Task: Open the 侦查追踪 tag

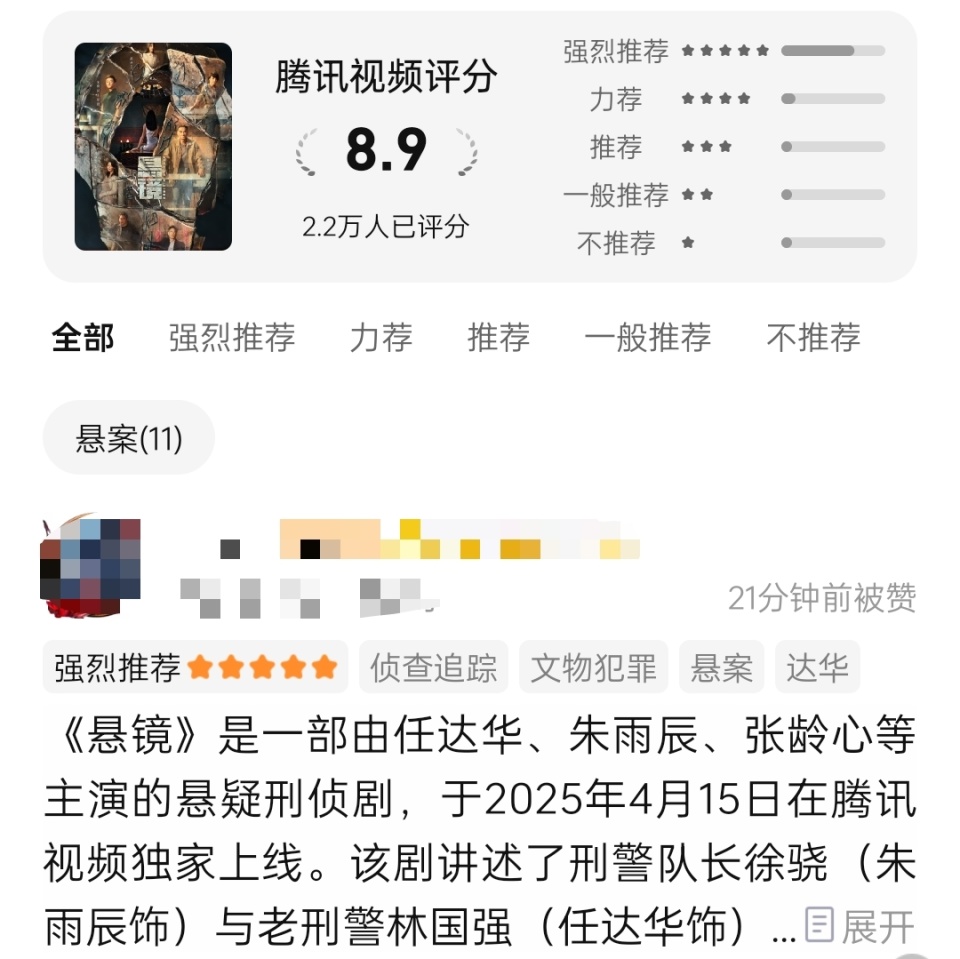Action: [433, 667]
